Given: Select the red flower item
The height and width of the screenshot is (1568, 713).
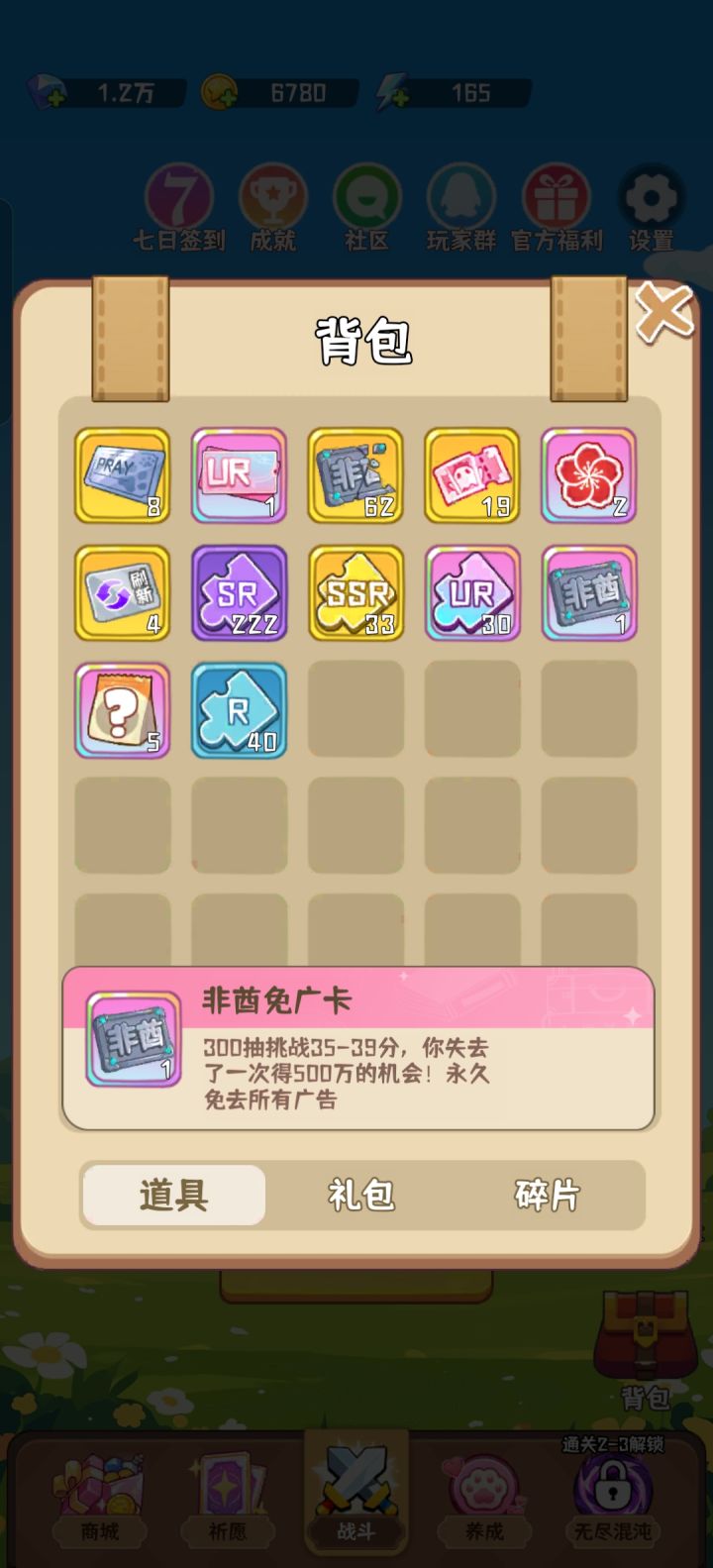Looking at the screenshot, I should (587, 476).
